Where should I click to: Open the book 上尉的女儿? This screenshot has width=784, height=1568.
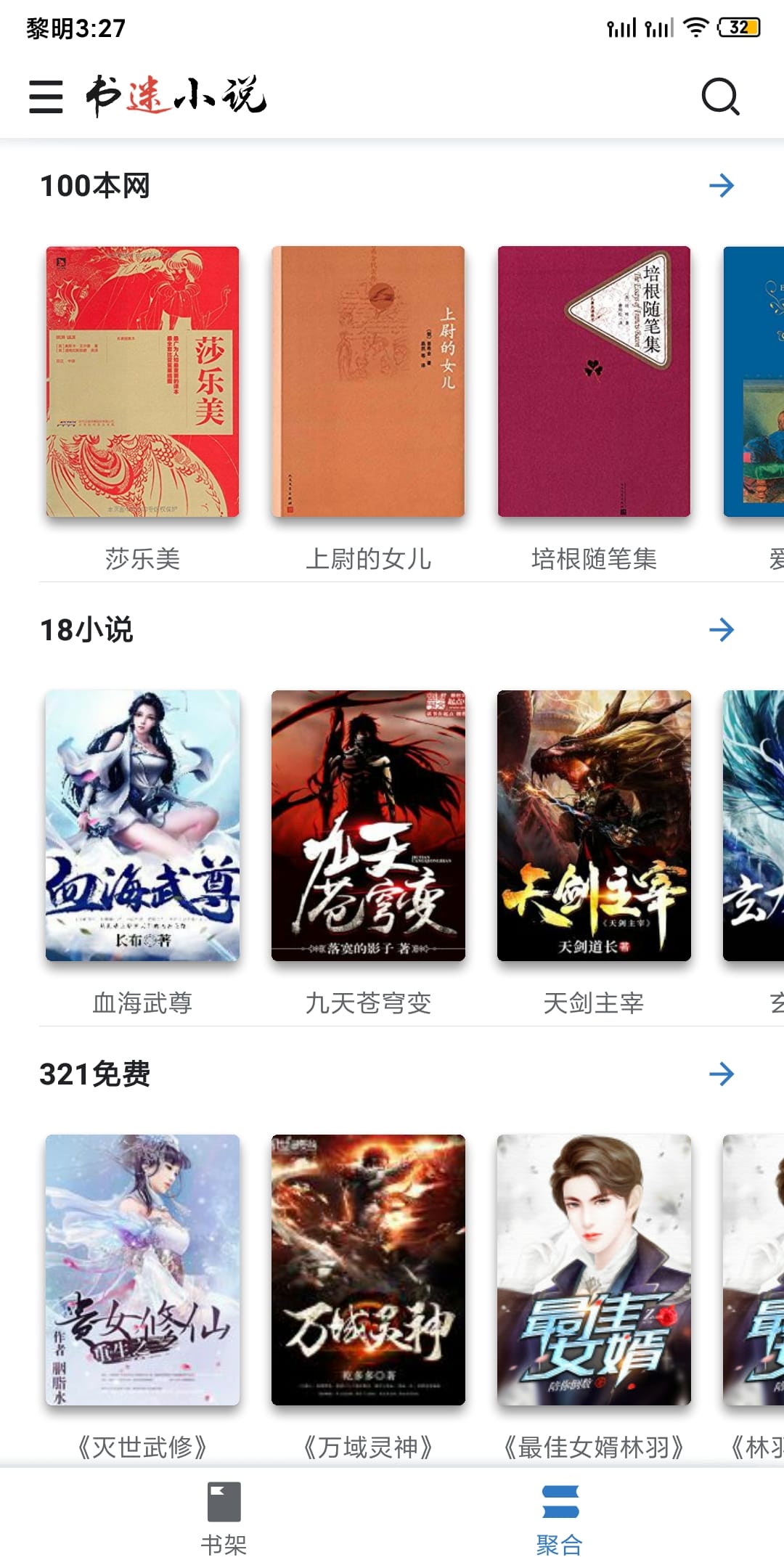[x=368, y=382]
